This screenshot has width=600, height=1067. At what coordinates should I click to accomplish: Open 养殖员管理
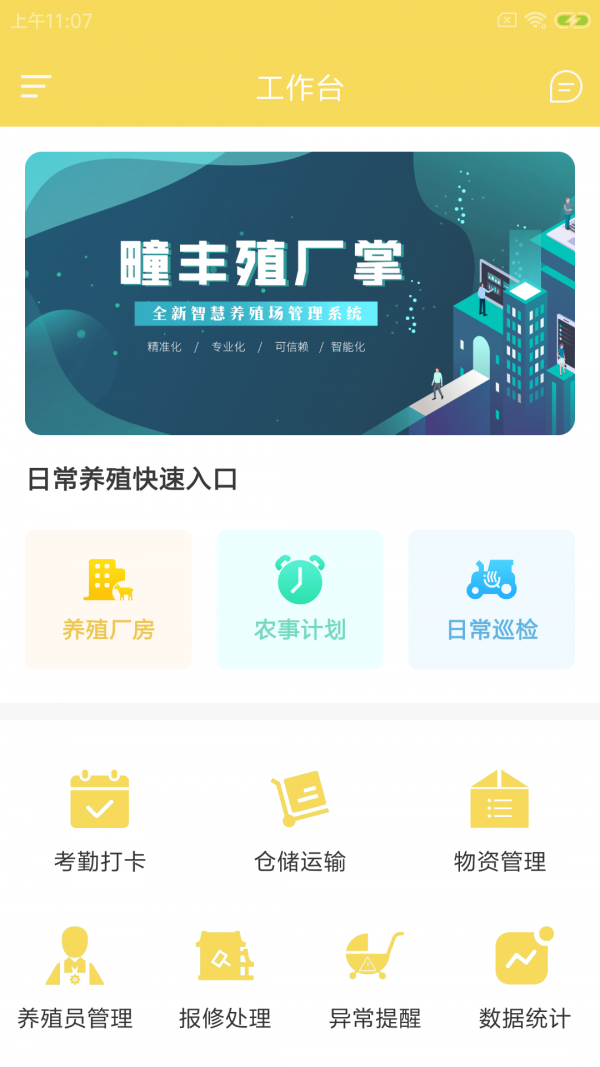tap(75, 978)
